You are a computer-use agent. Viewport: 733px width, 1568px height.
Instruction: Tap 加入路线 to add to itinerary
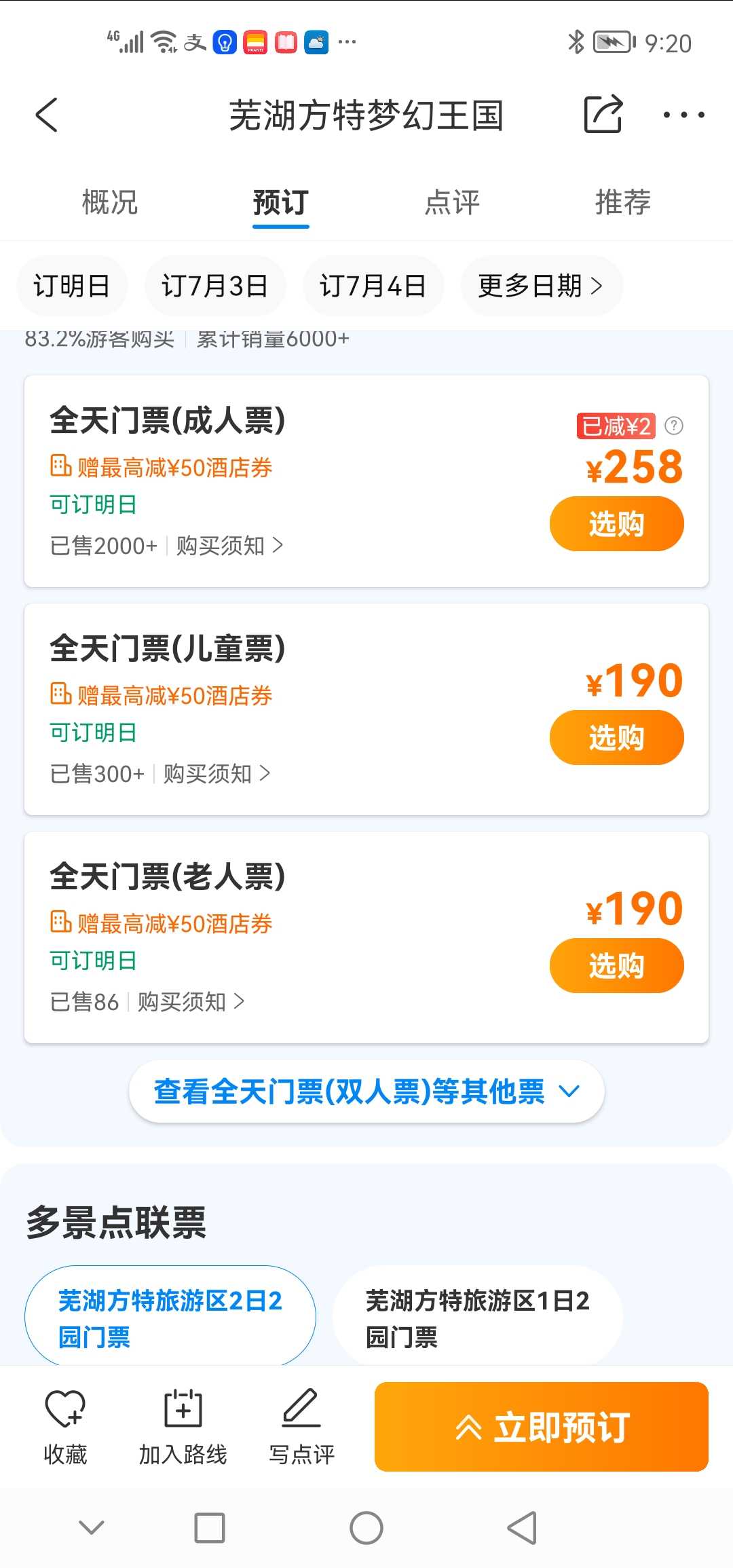[183, 1426]
